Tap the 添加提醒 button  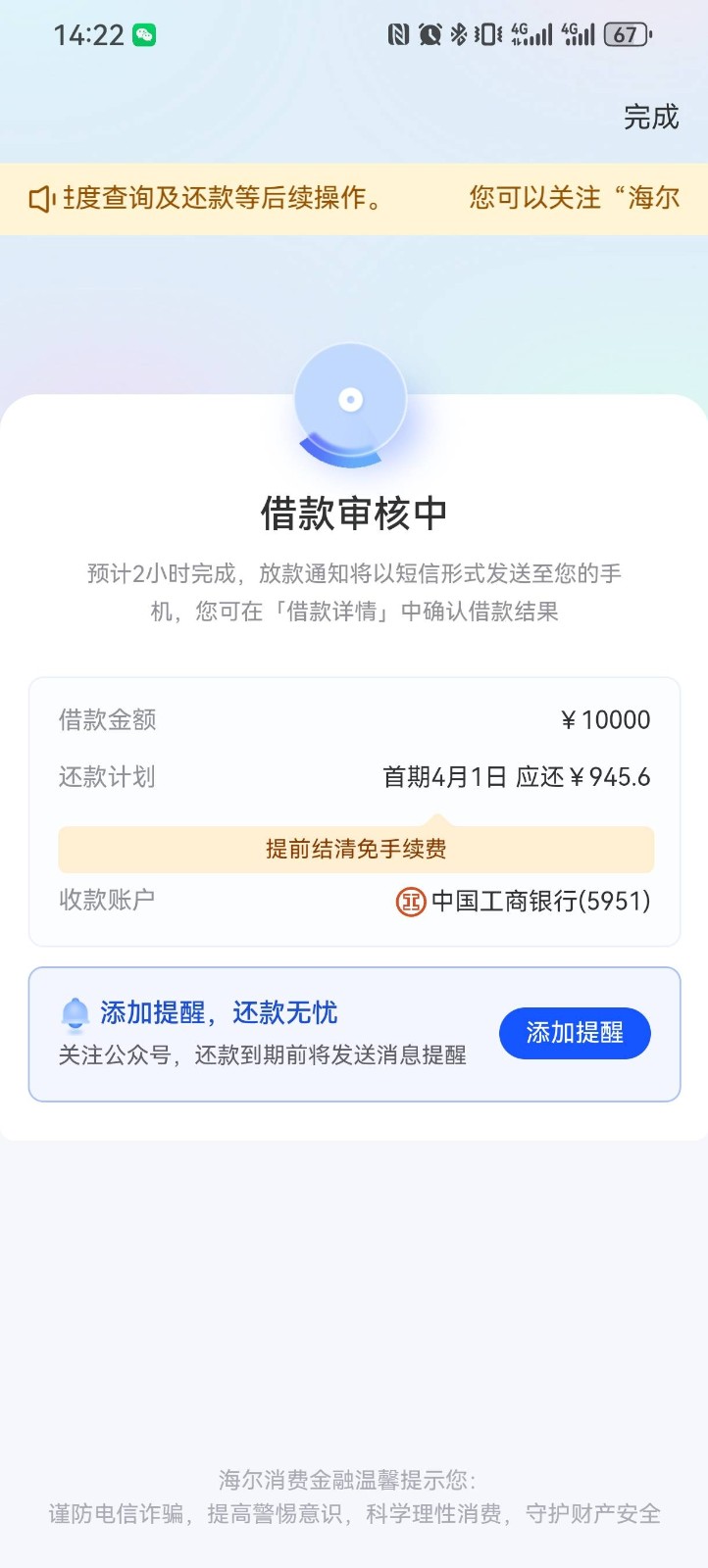(x=575, y=1033)
